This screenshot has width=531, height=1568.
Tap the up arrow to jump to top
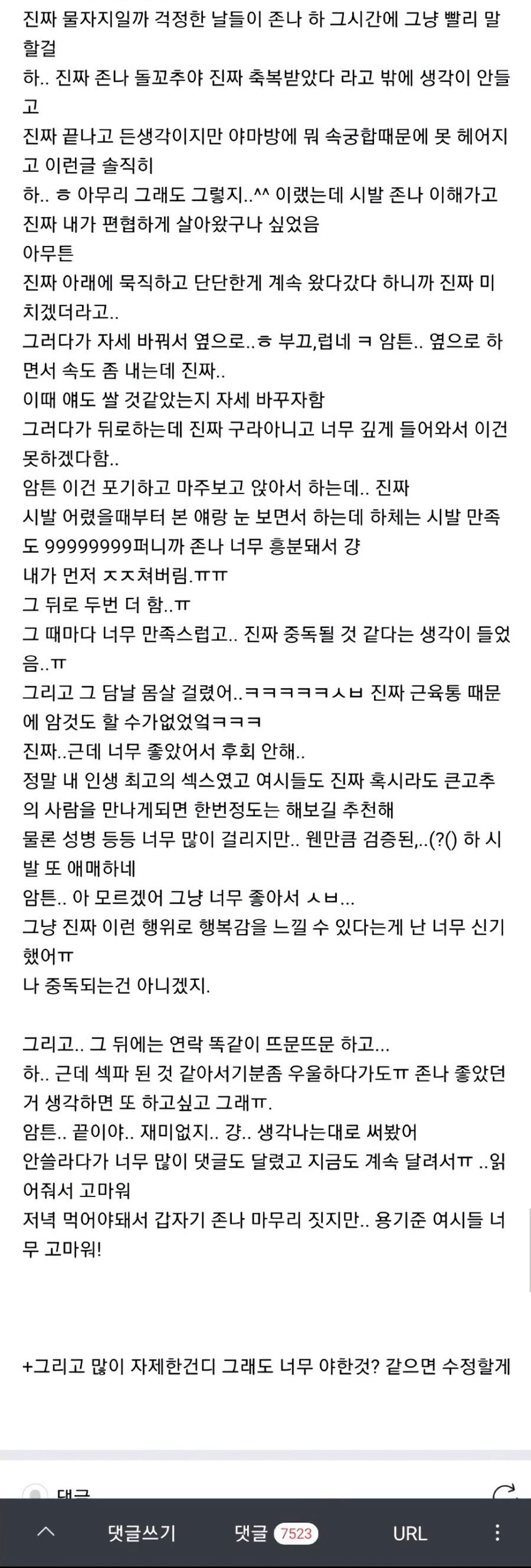click(46, 1533)
